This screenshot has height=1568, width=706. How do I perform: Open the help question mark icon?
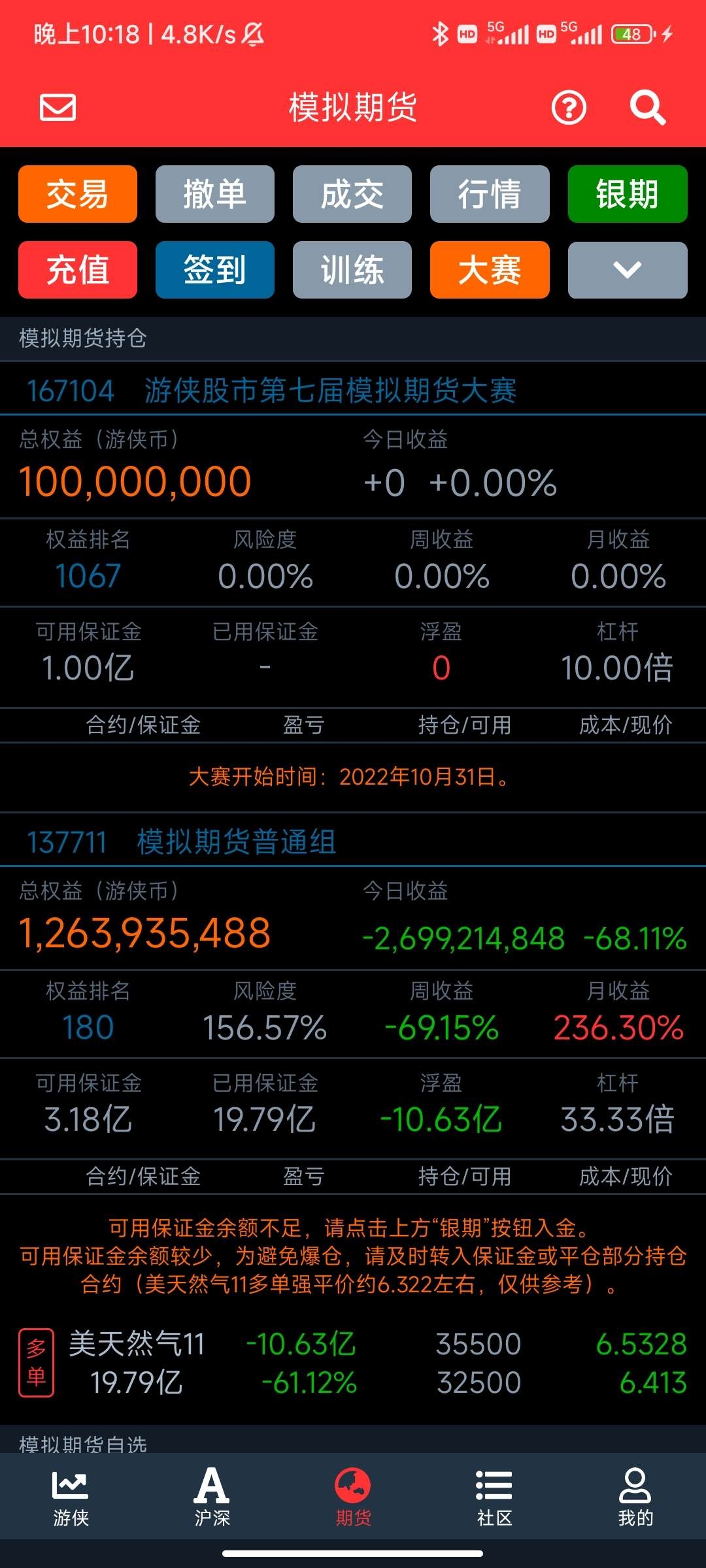[x=569, y=108]
